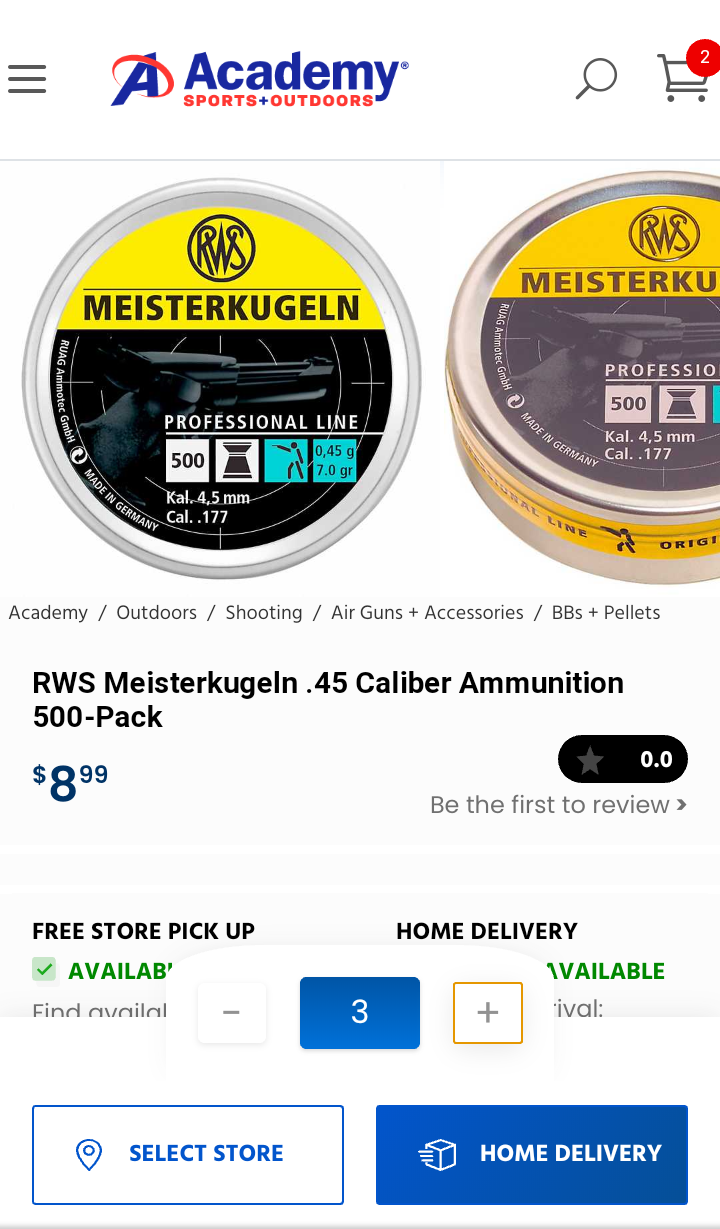
Task: Open the hamburger menu
Action: pyautogui.click(x=27, y=79)
